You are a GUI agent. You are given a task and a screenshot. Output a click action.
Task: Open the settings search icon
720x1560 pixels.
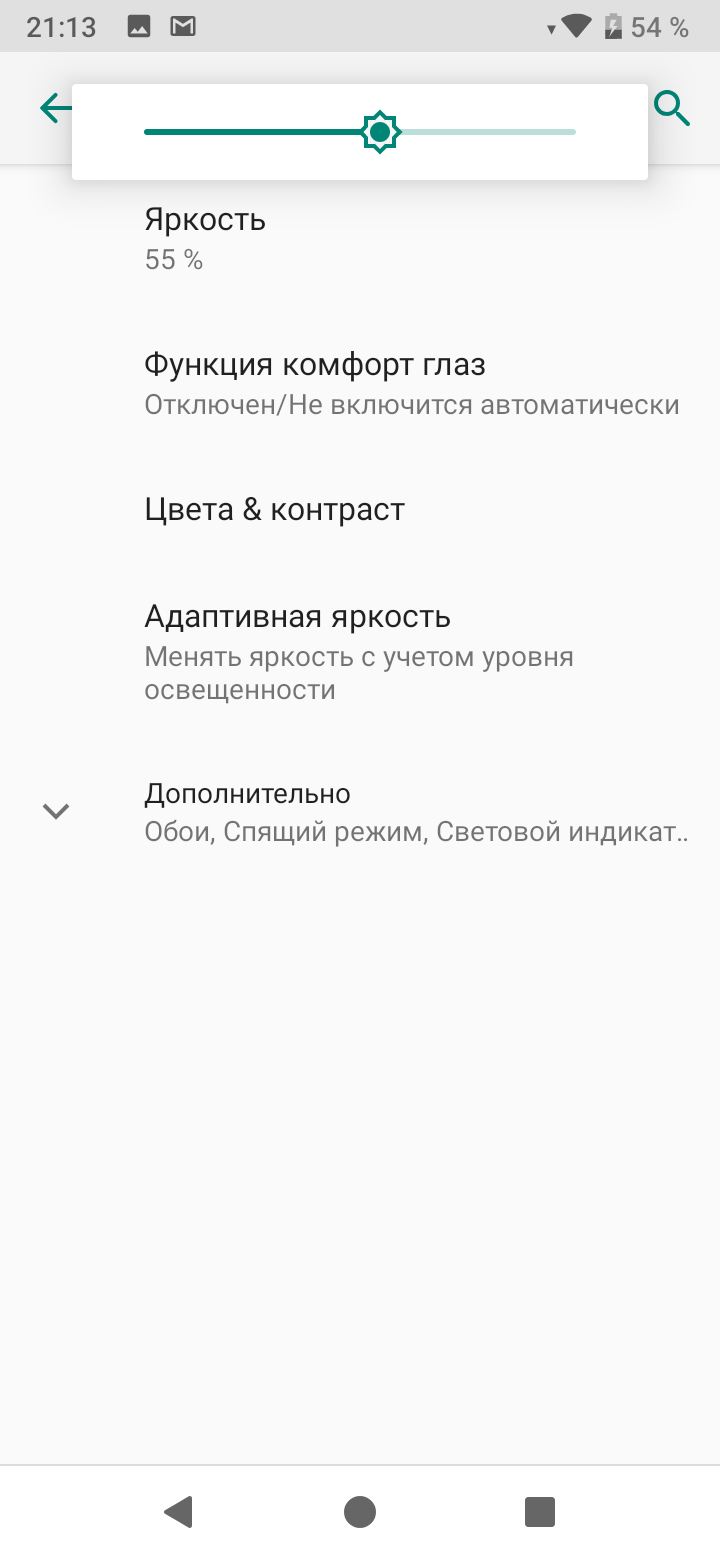672,108
